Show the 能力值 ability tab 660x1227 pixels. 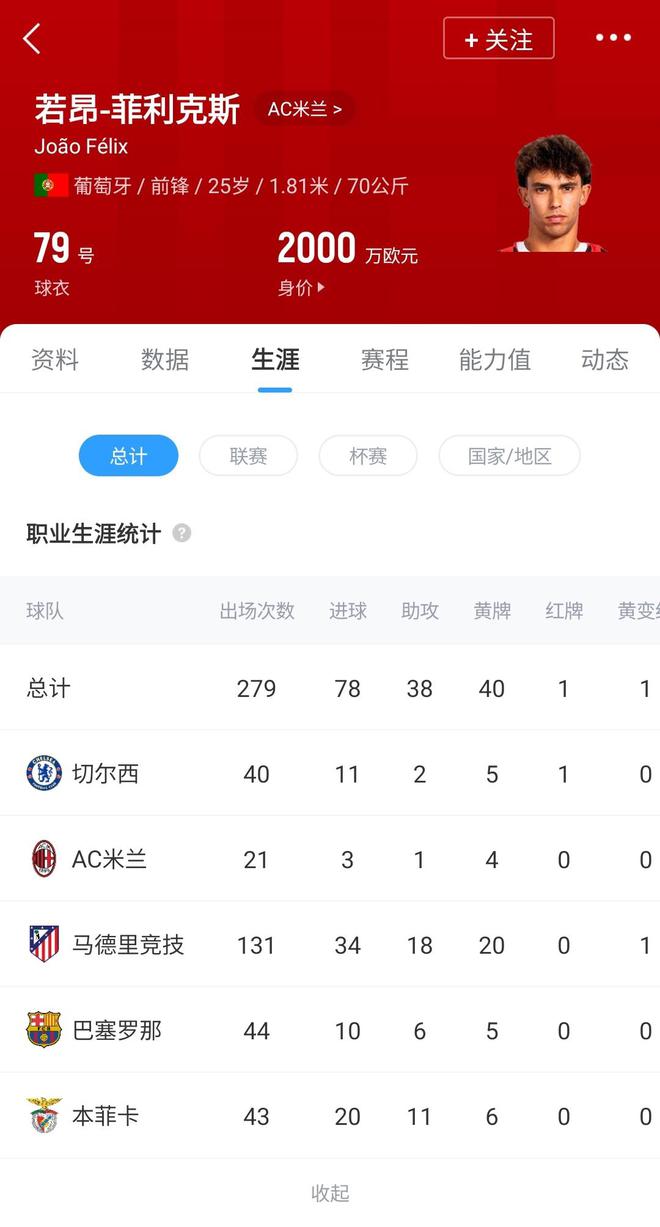point(495,360)
